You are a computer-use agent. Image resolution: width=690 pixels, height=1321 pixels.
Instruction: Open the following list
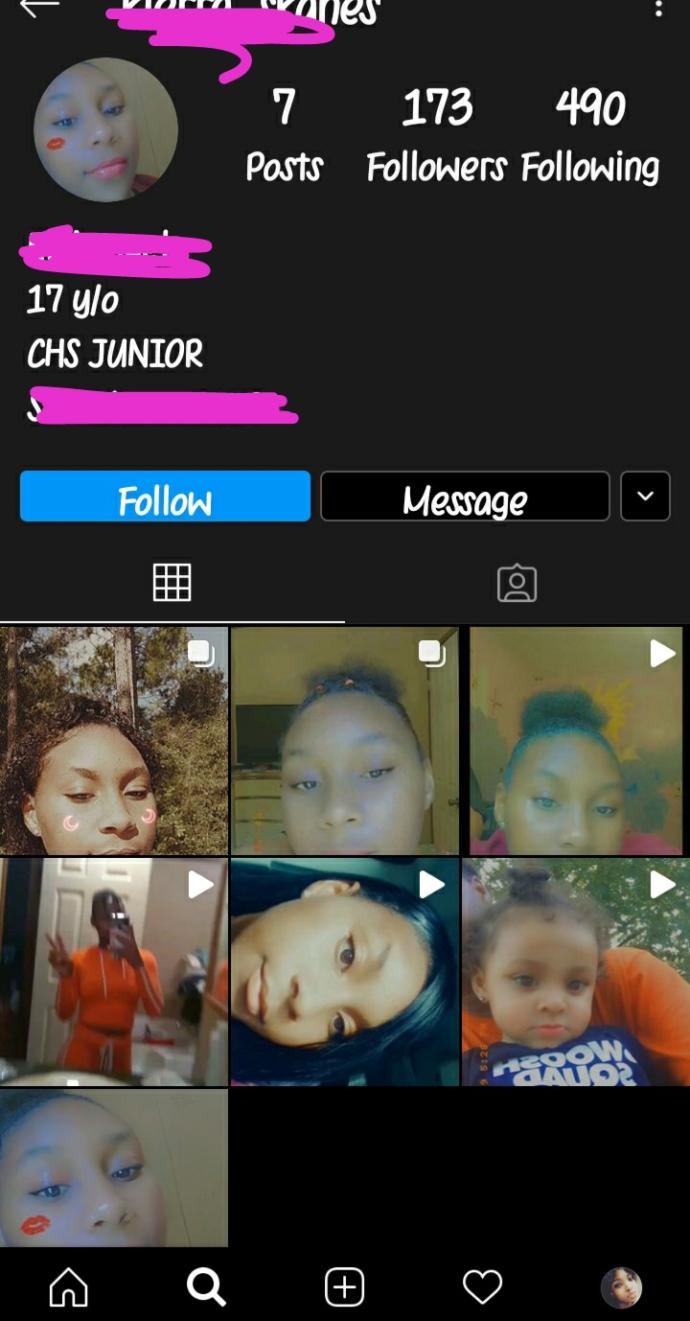(590, 135)
